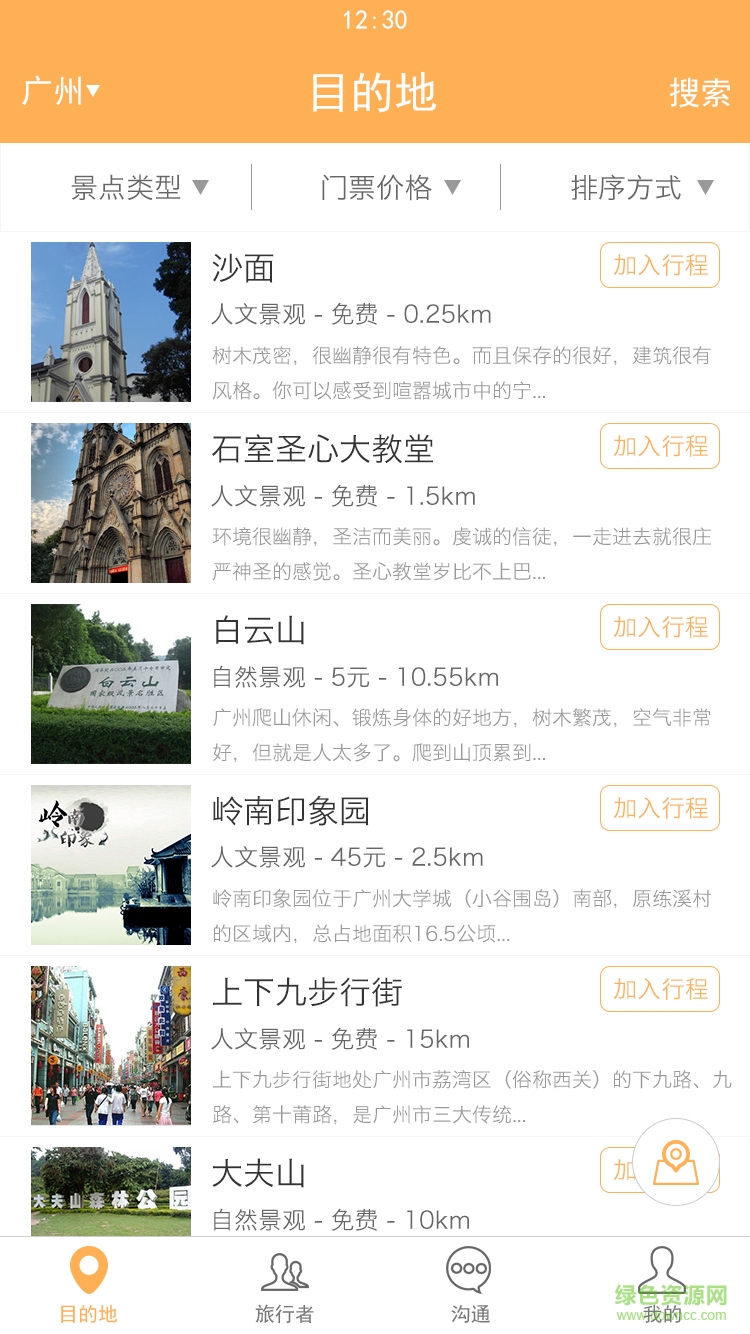Viewport: 750px width, 1334px height.
Task: Switch to the 旅行者 tab
Action: (284, 1286)
